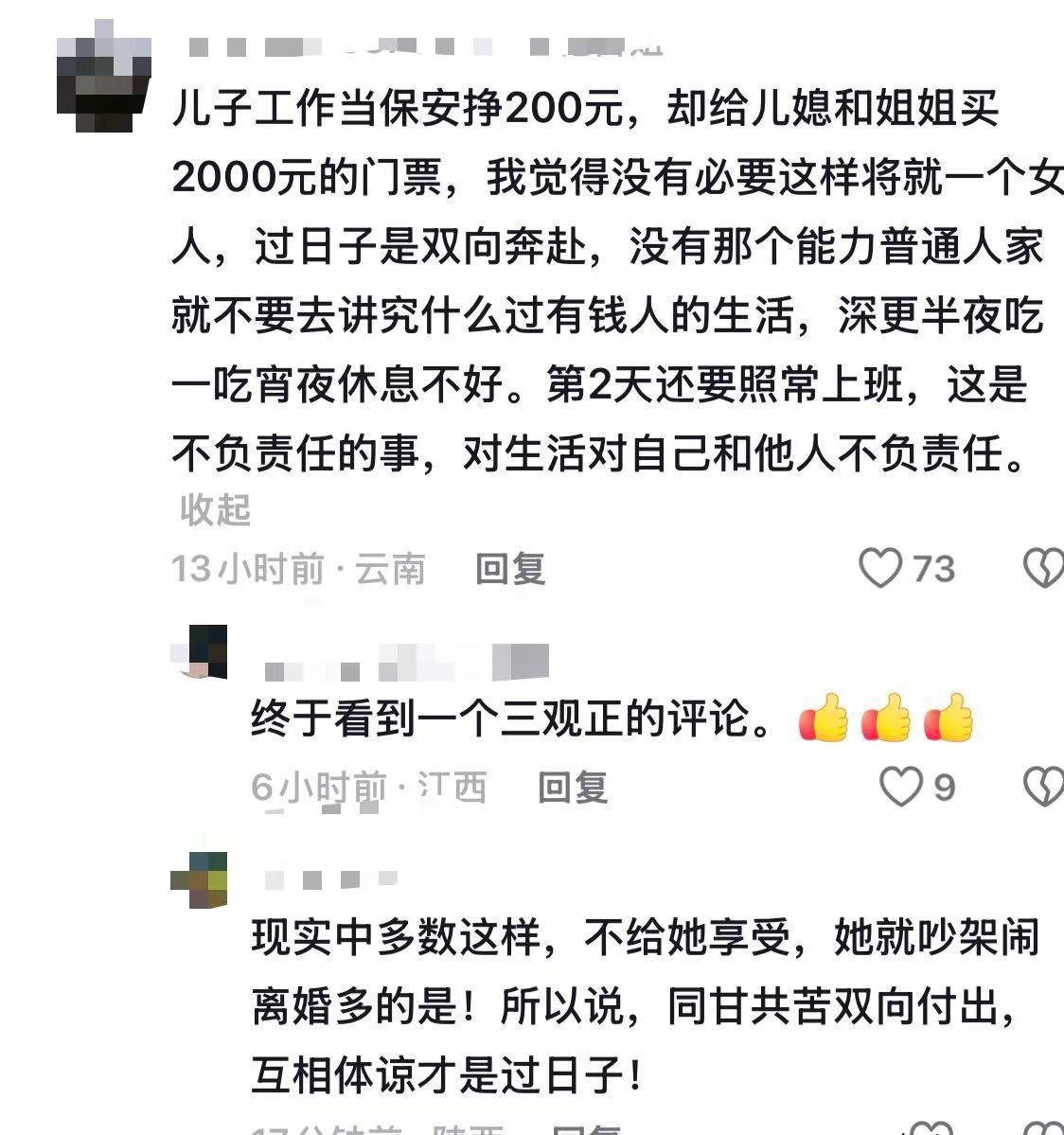Like the comment with 9 likes
The height and width of the screenshot is (1135, 1064).
(900, 787)
